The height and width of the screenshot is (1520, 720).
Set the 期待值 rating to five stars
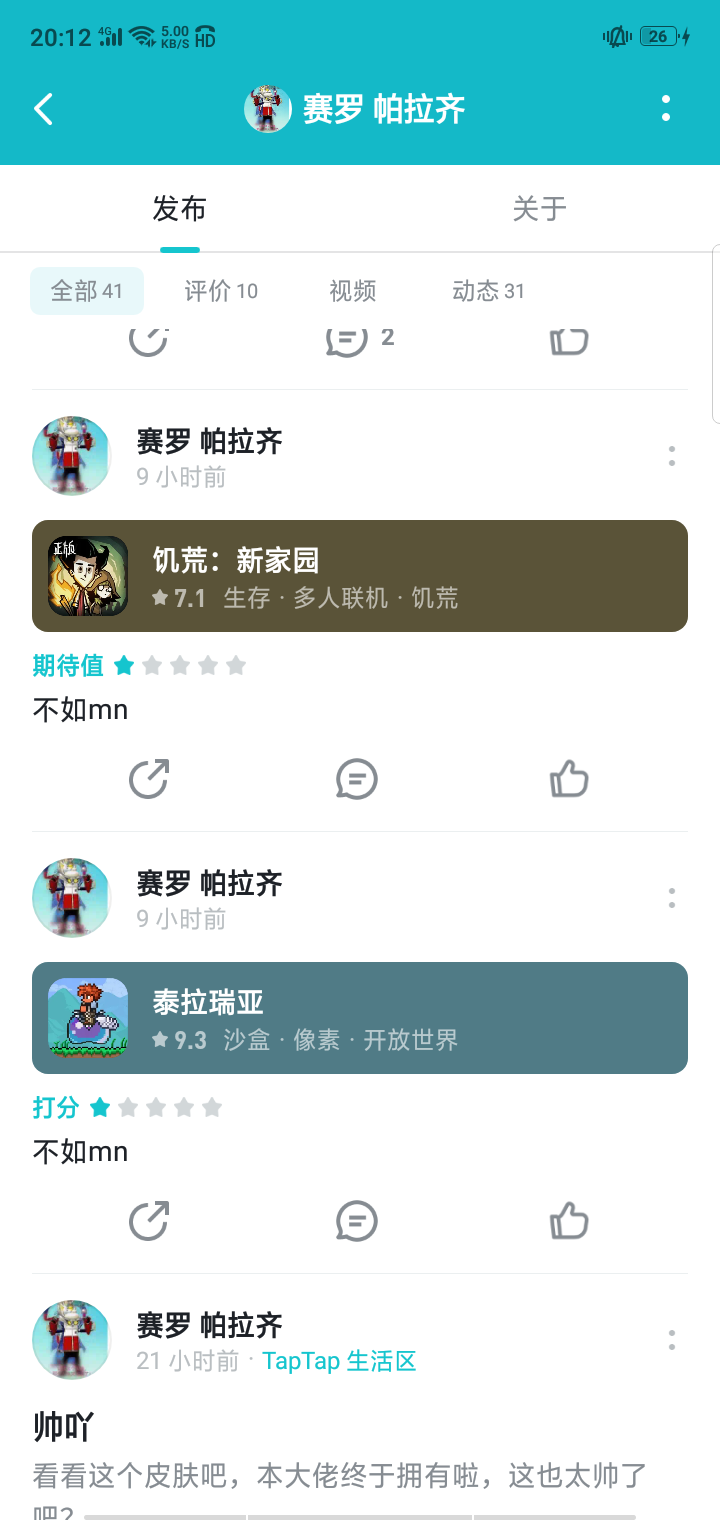pos(236,664)
